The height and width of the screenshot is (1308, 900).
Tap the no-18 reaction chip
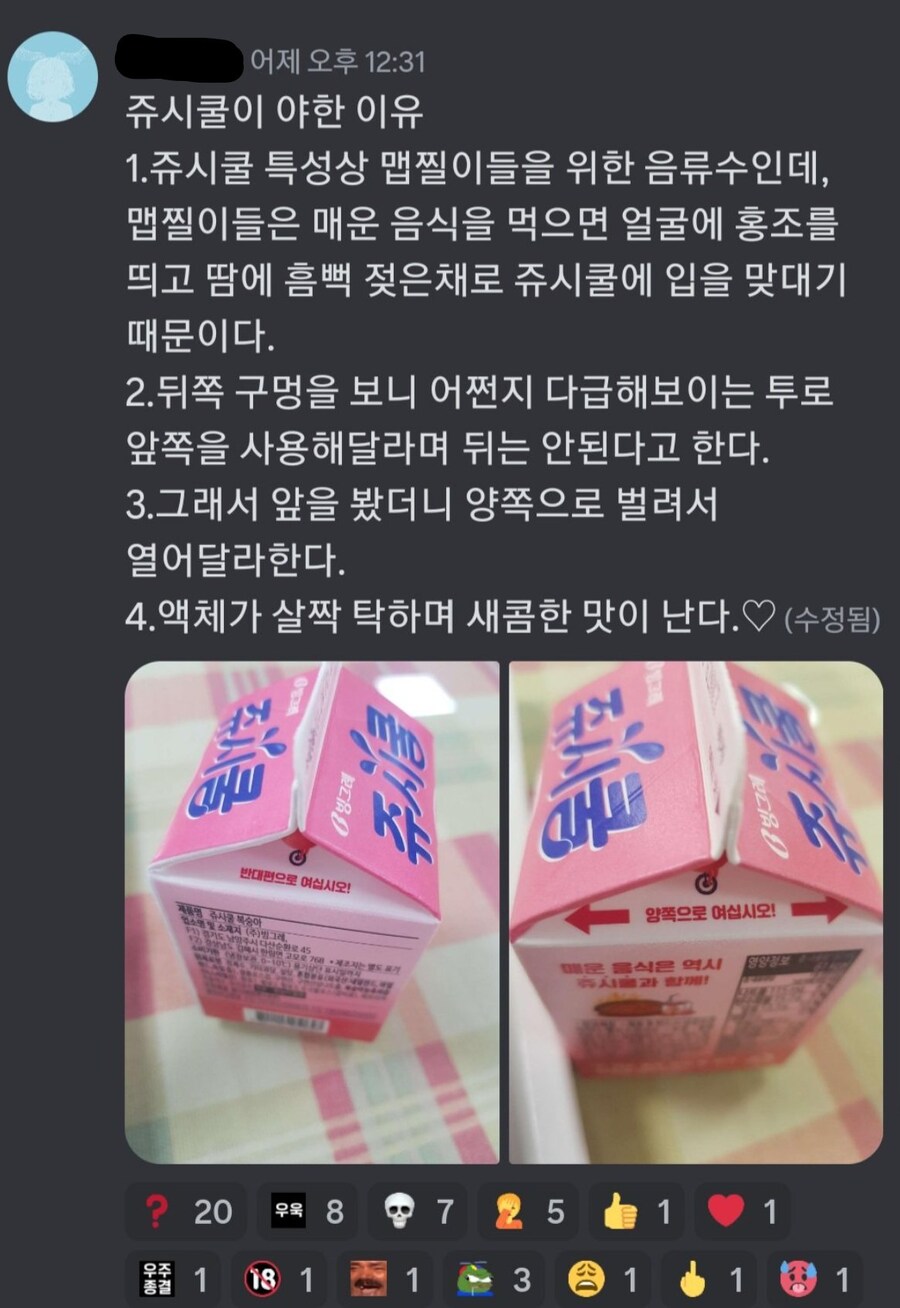[278, 1278]
